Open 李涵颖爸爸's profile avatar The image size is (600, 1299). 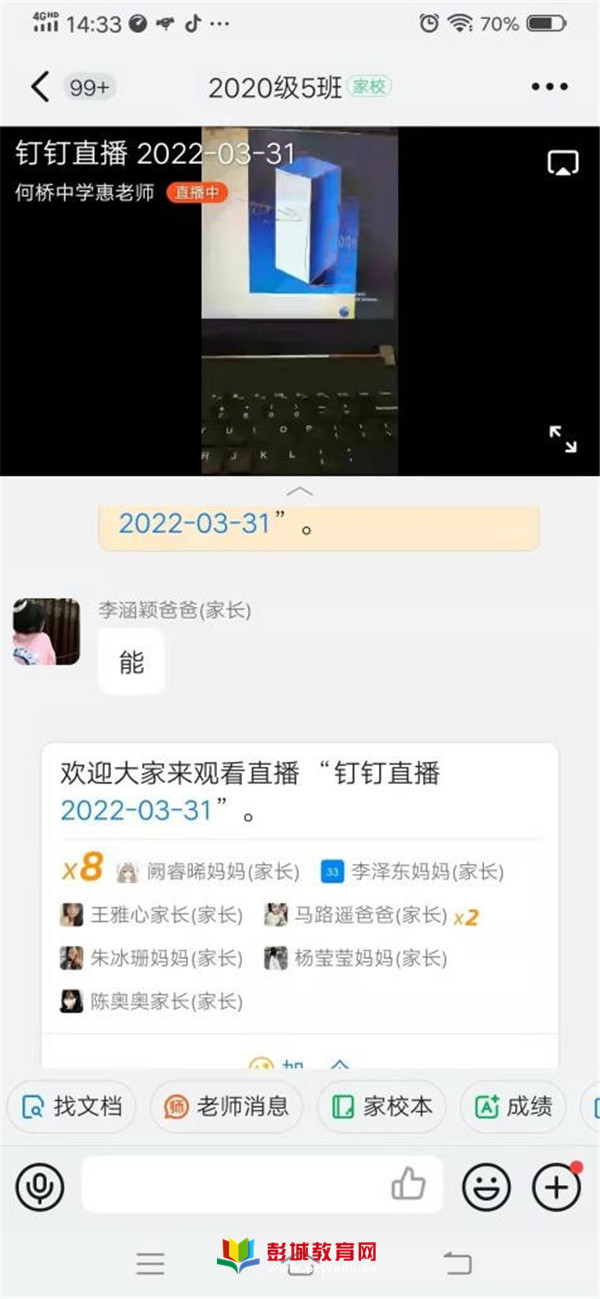(46, 631)
